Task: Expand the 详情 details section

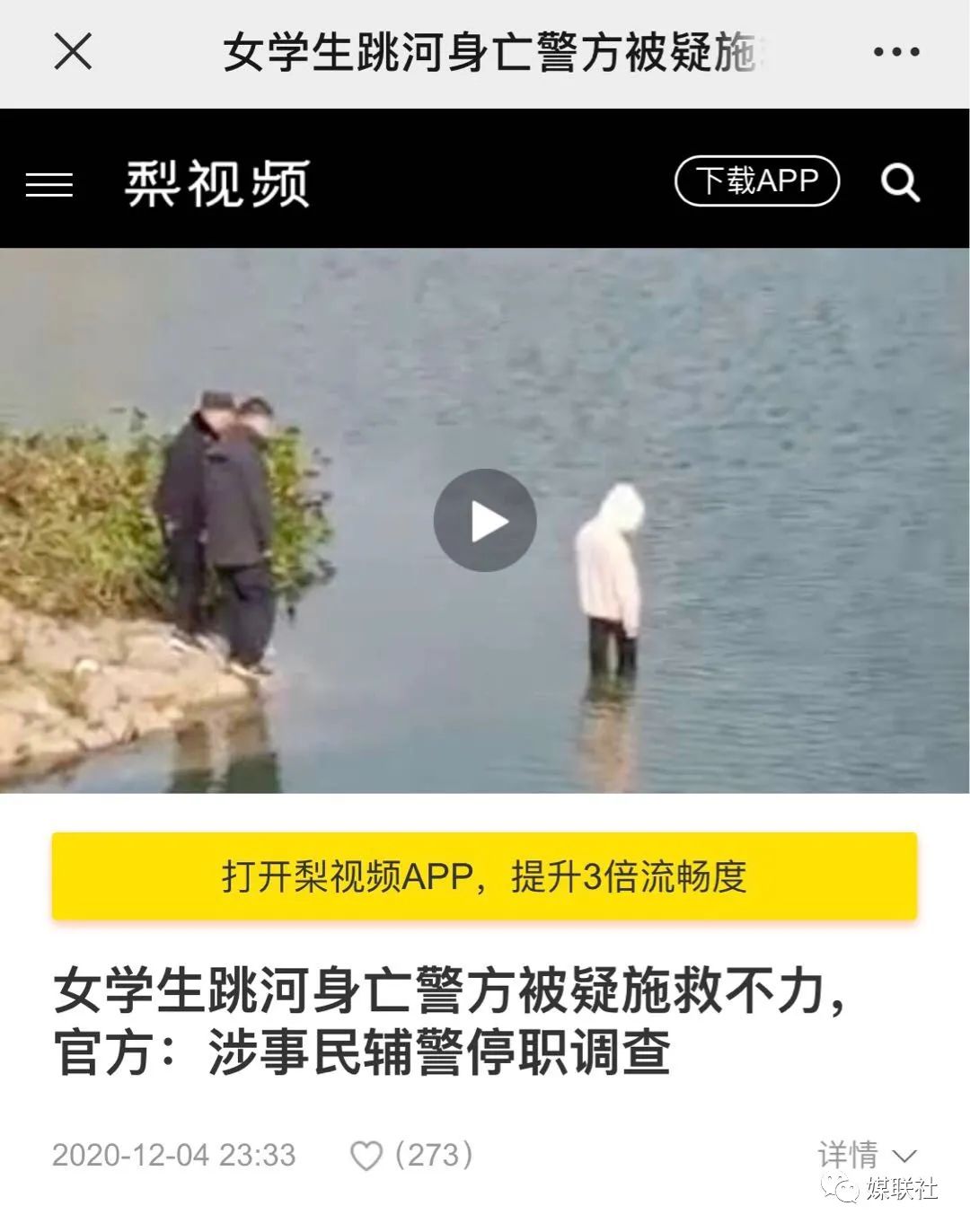Action: click(867, 1155)
